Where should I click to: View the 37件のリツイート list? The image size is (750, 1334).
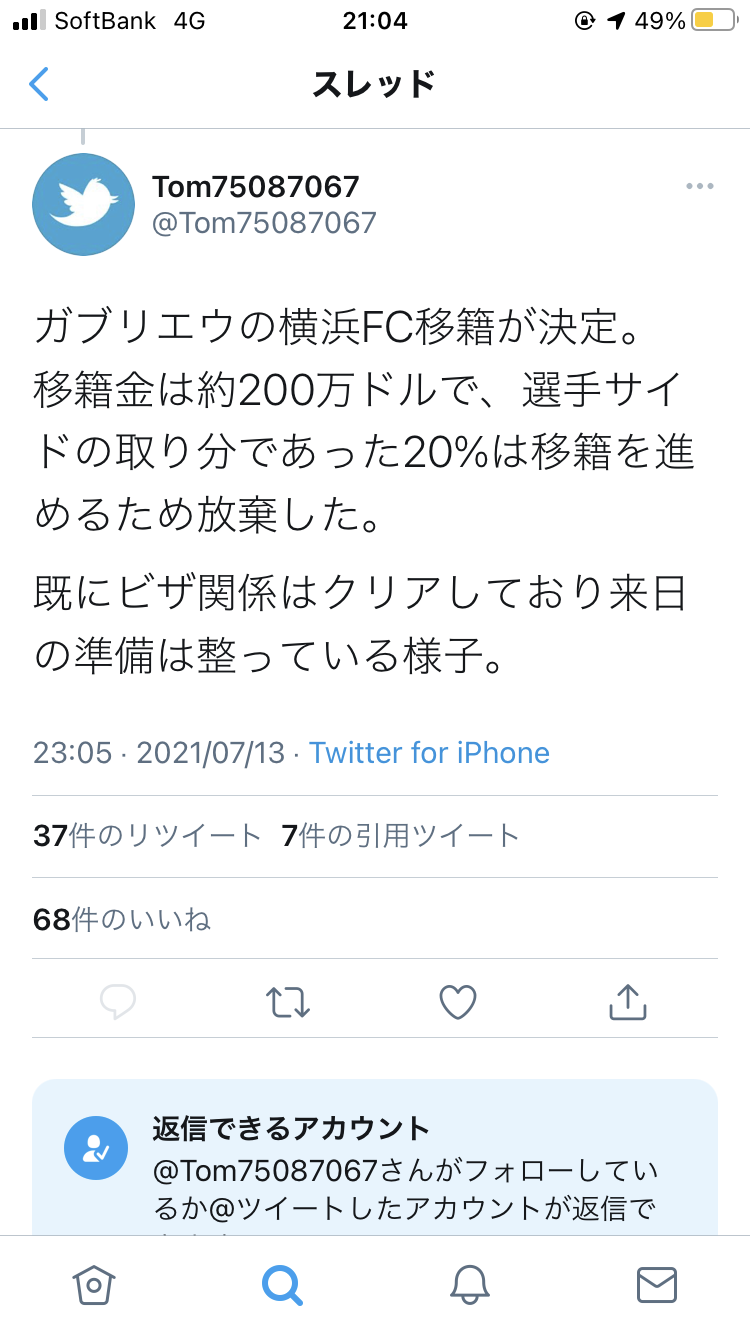(147, 836)
